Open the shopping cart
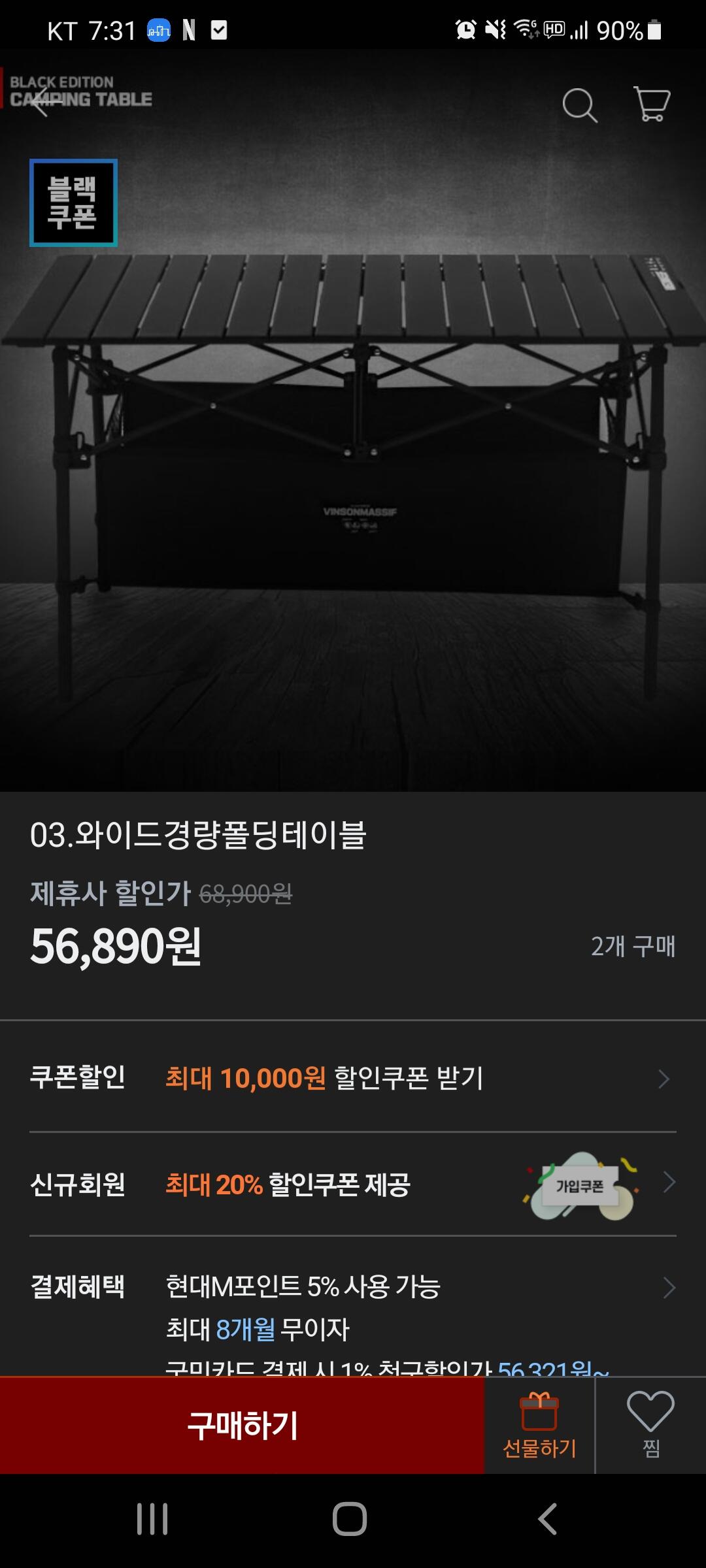This screenshot has width=706, height=1568. [652, 104]
